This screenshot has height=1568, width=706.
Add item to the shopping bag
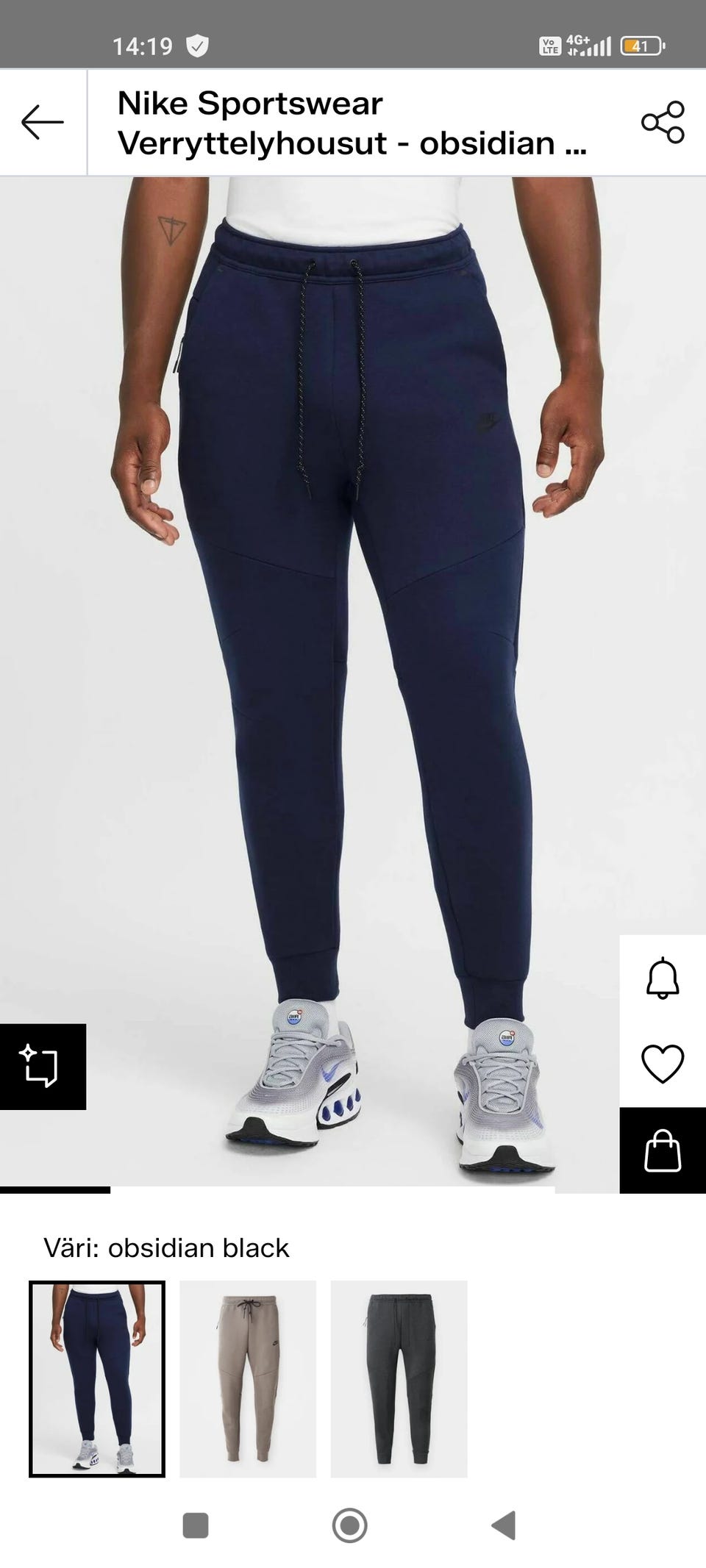(663, 1150)
